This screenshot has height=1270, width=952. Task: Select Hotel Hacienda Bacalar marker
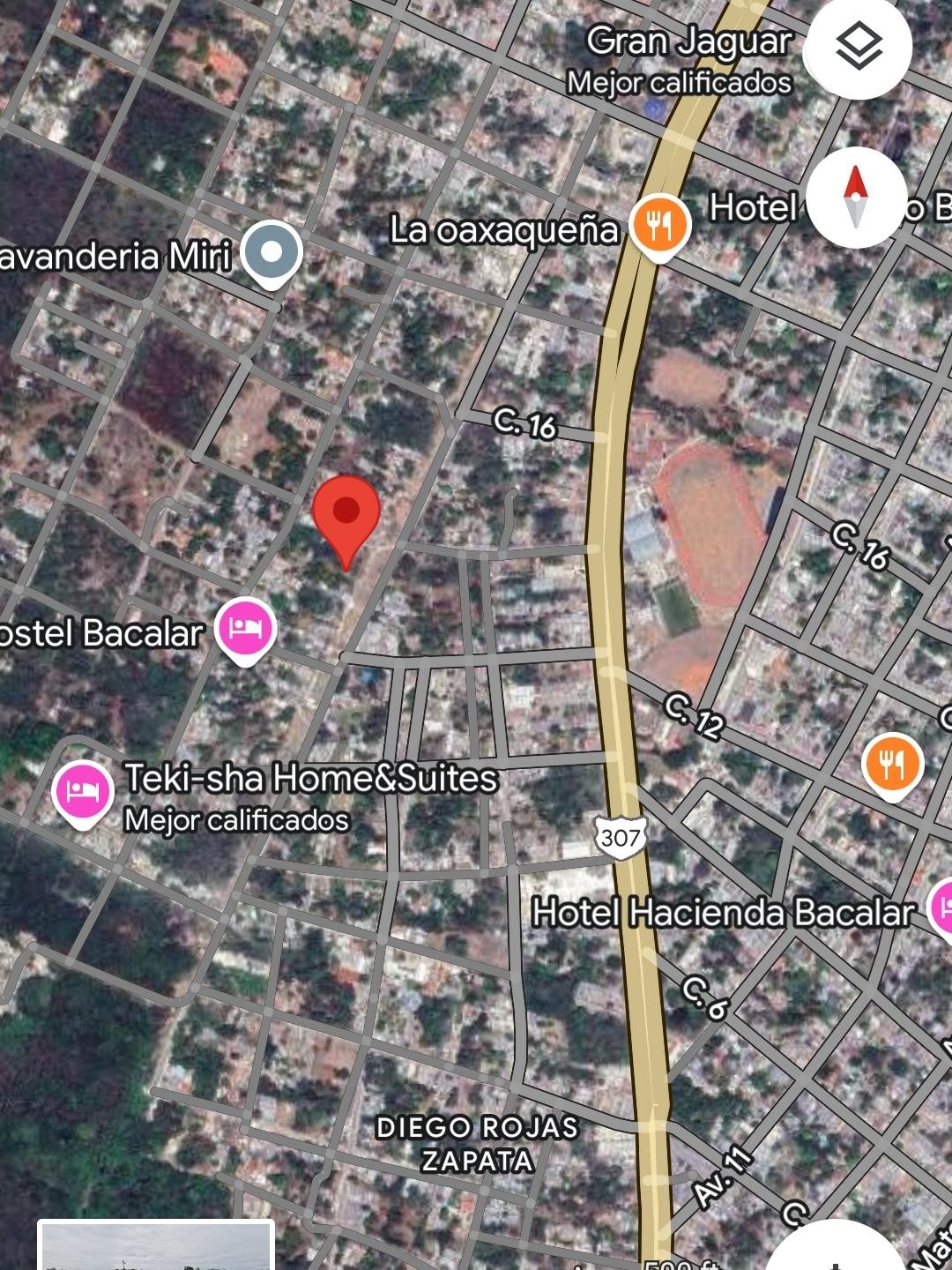pos(941,907)
